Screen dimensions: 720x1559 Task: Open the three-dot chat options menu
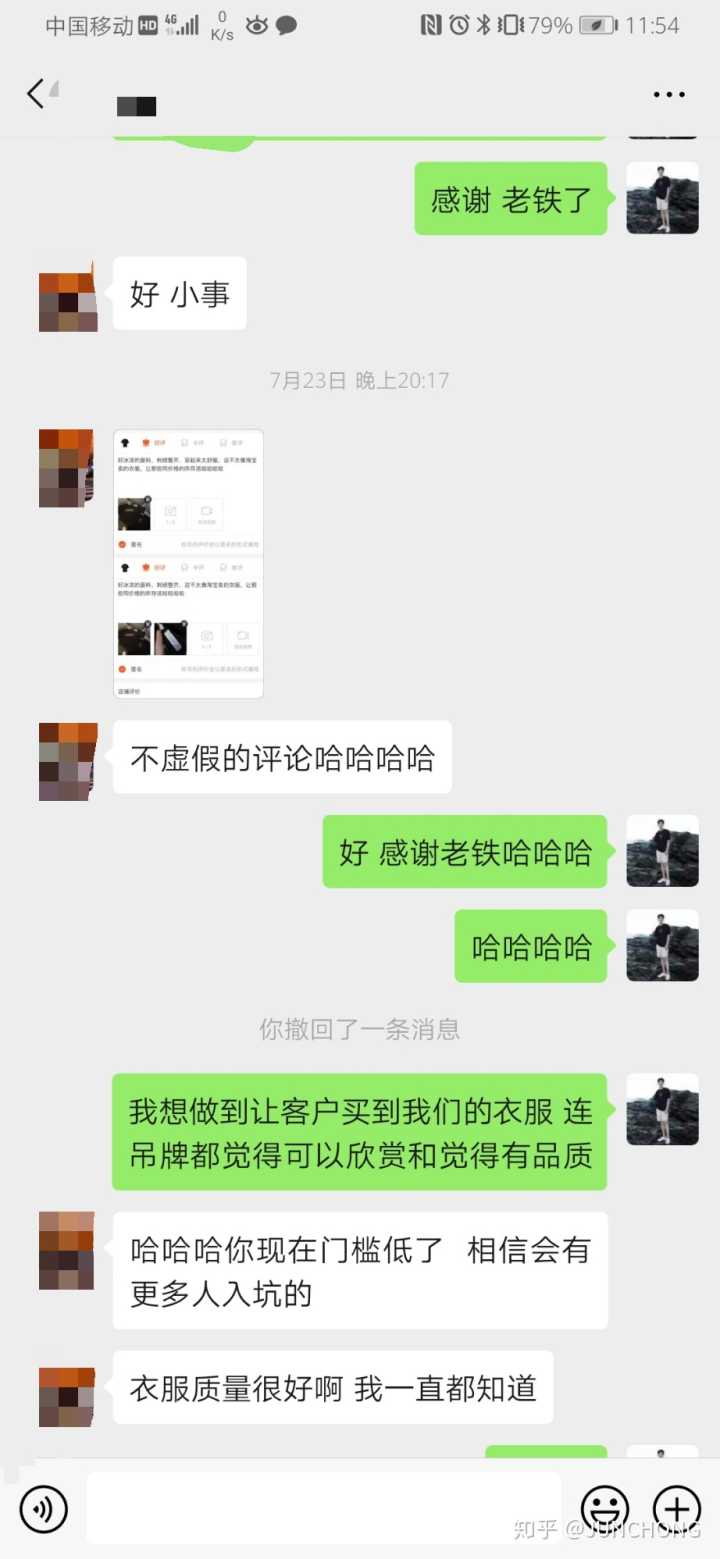669,95
